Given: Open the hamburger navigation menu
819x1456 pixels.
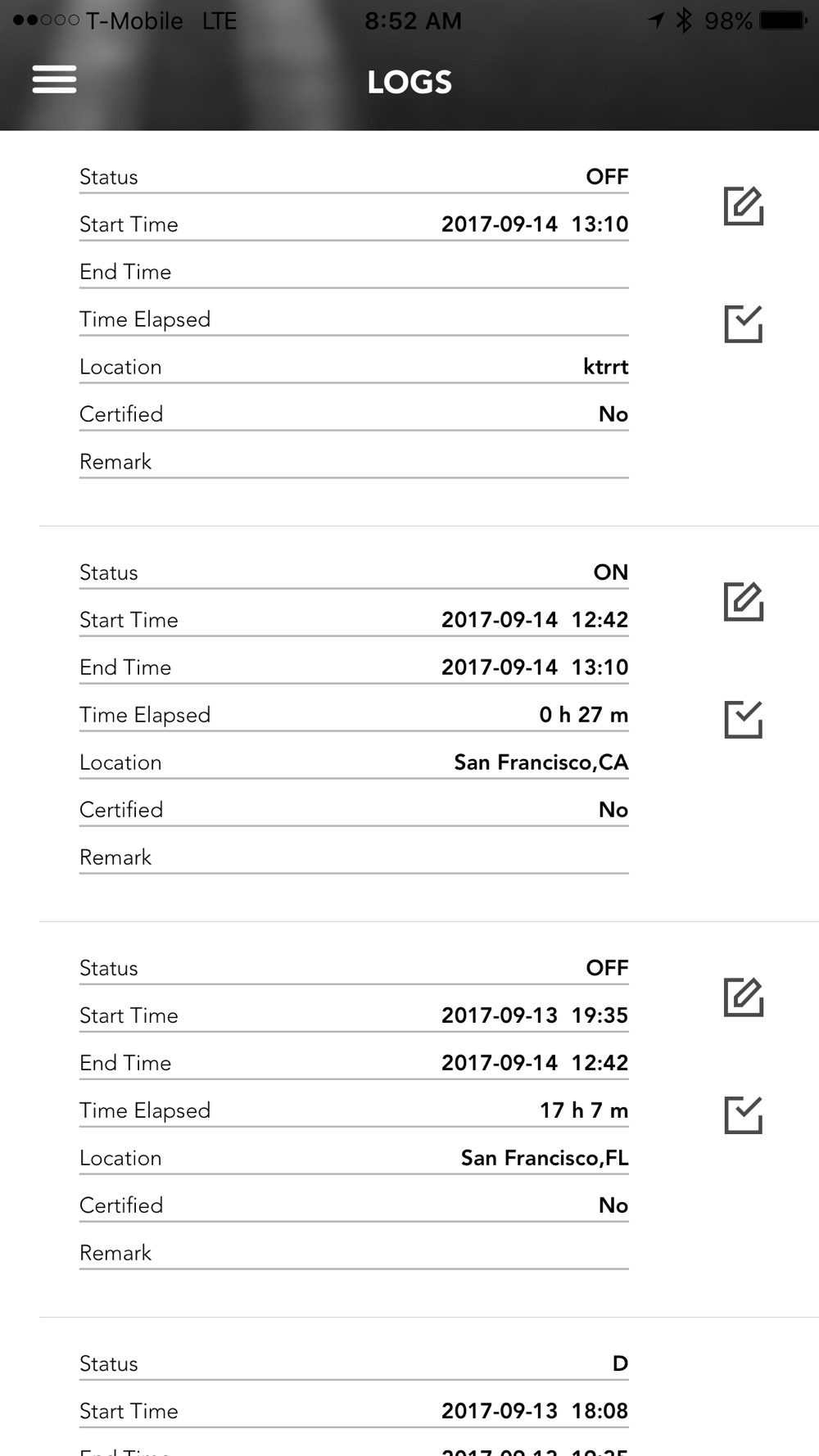Looking at the screenshot, I should 54,79.
